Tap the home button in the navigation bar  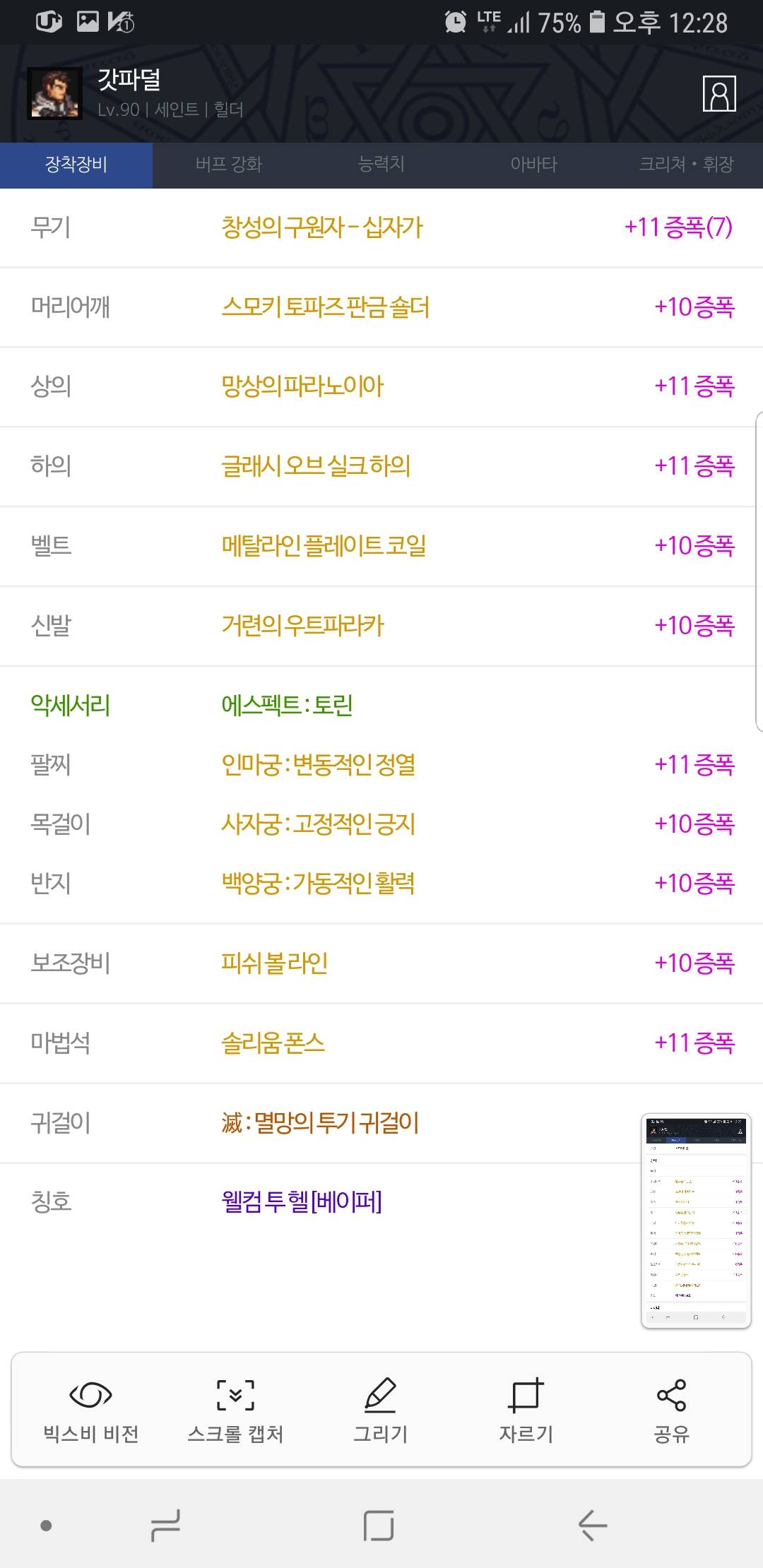coord(379,1526)
